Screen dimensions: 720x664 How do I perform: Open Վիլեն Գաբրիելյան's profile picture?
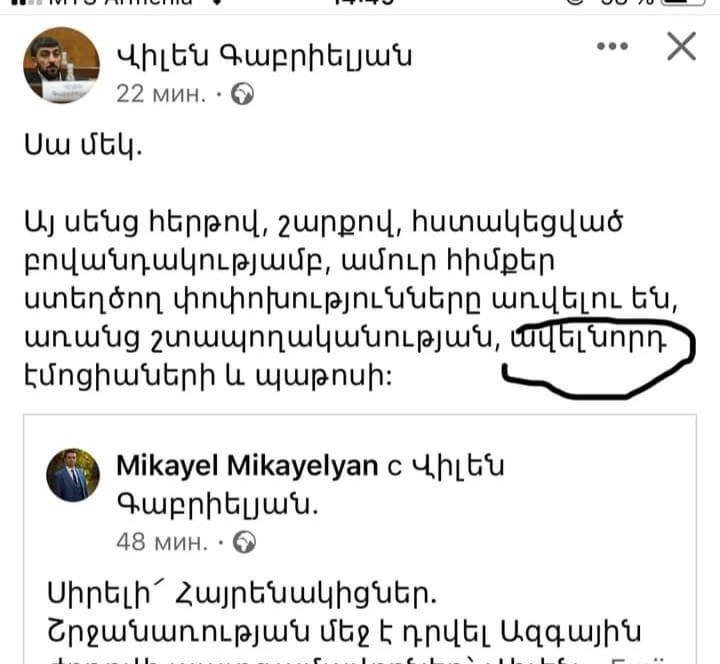point(61,65)
